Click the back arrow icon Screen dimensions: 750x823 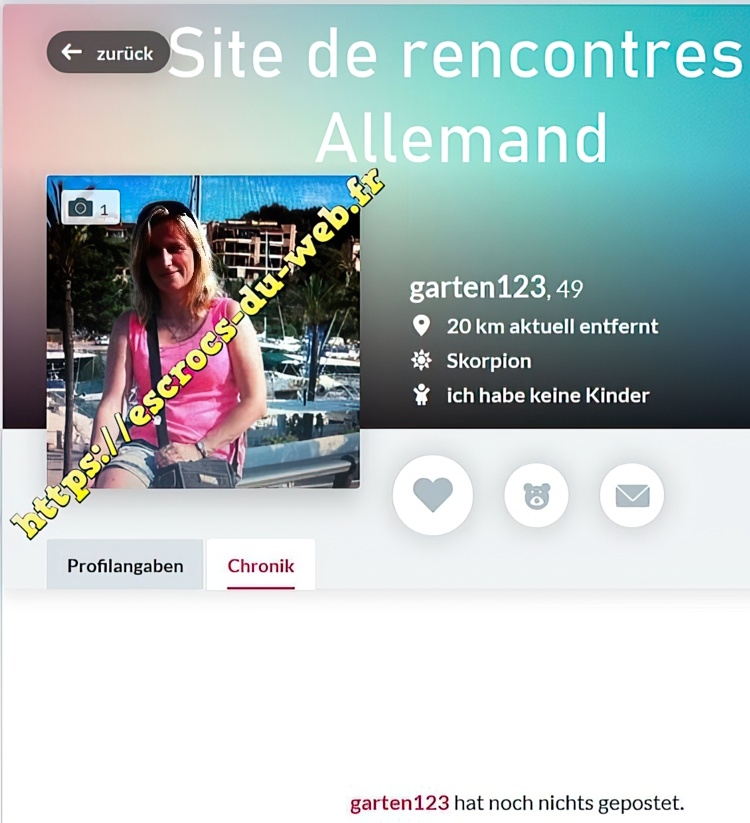tap(69, 53)
